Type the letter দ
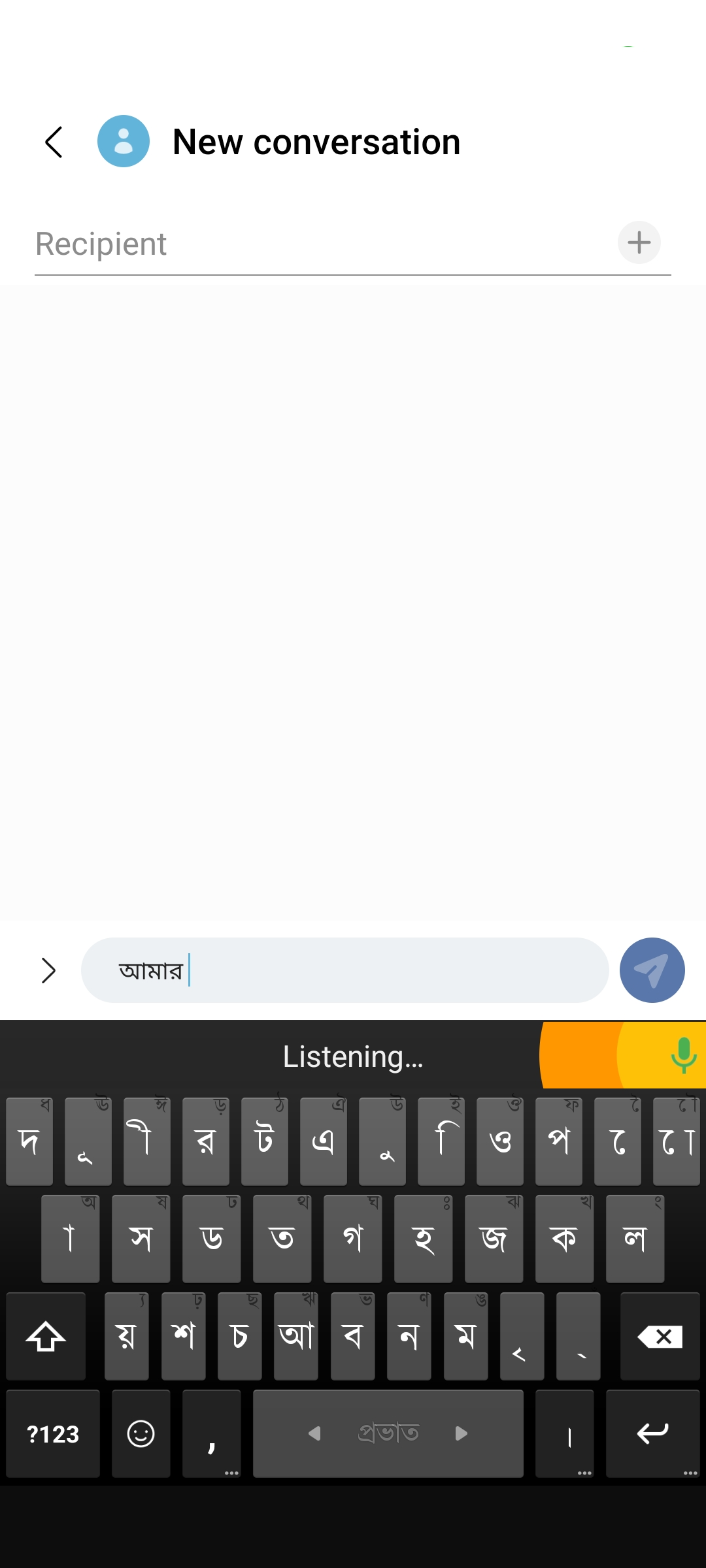706x1568 pixels. click(29, 1141)
